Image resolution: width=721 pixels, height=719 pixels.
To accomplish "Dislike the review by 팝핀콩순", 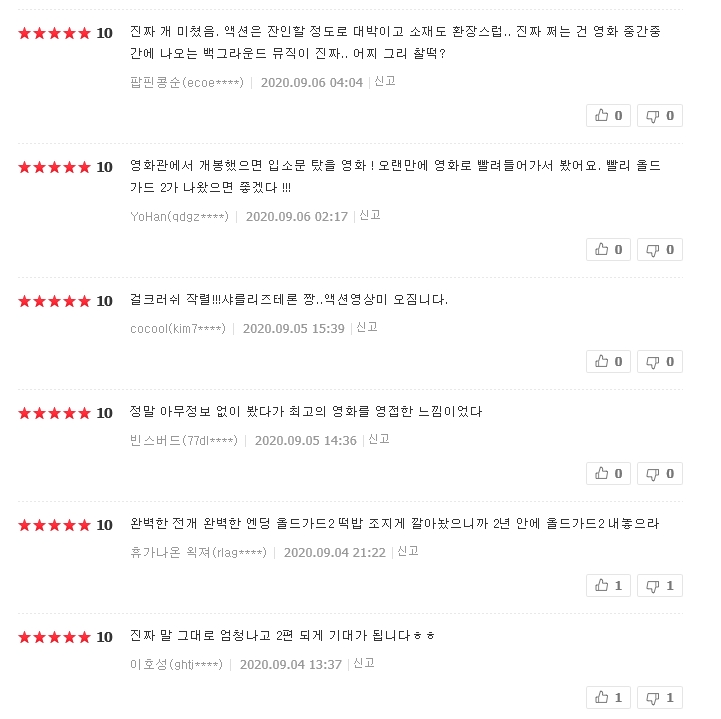I will coord(660,115).
